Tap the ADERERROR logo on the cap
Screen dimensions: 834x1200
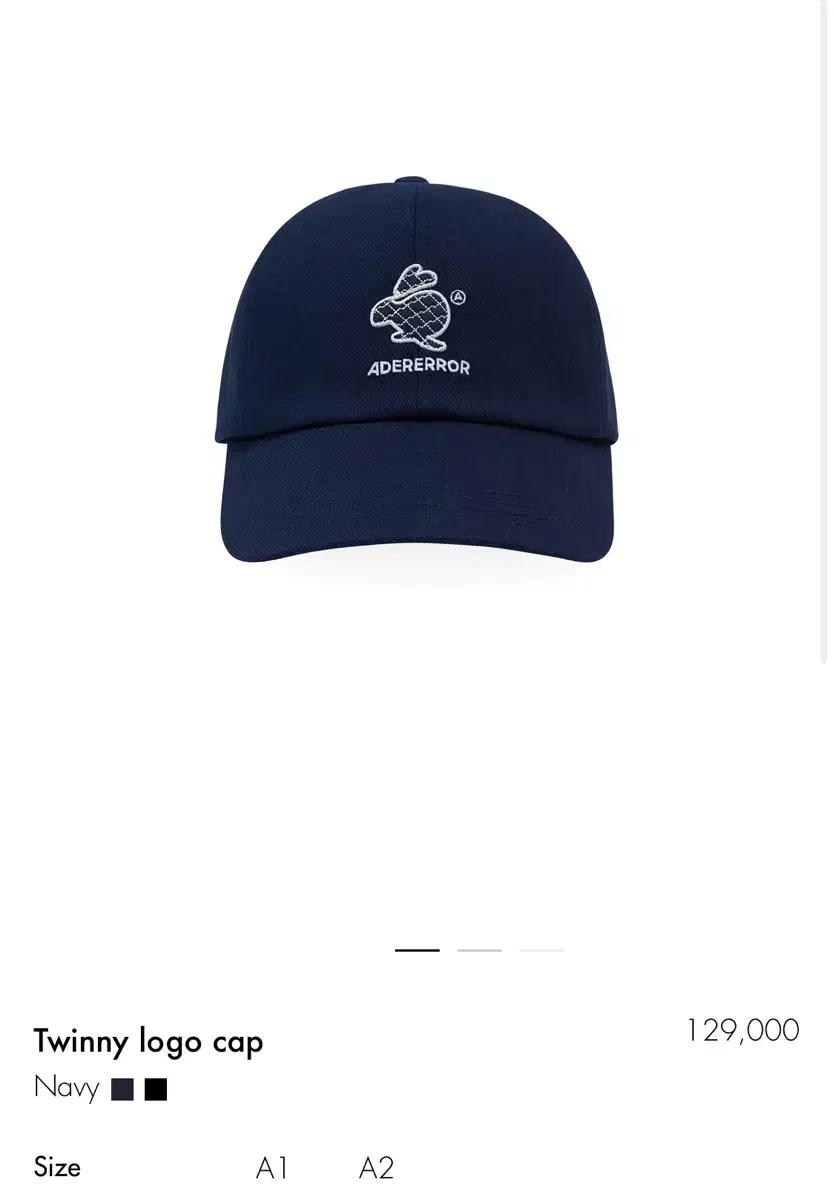click(417, 368)
